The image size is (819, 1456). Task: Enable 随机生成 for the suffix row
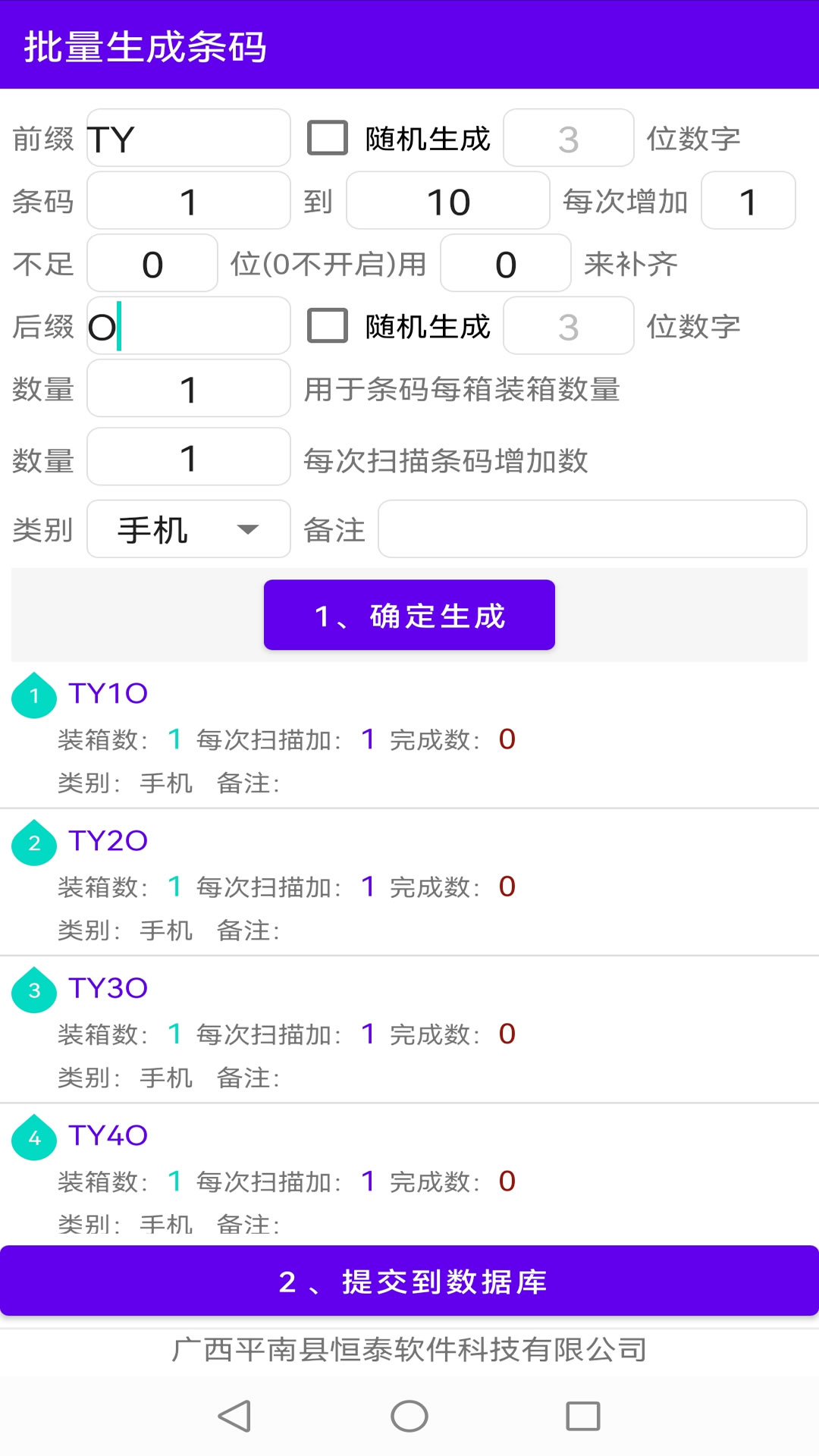click(x=329, y=325)
